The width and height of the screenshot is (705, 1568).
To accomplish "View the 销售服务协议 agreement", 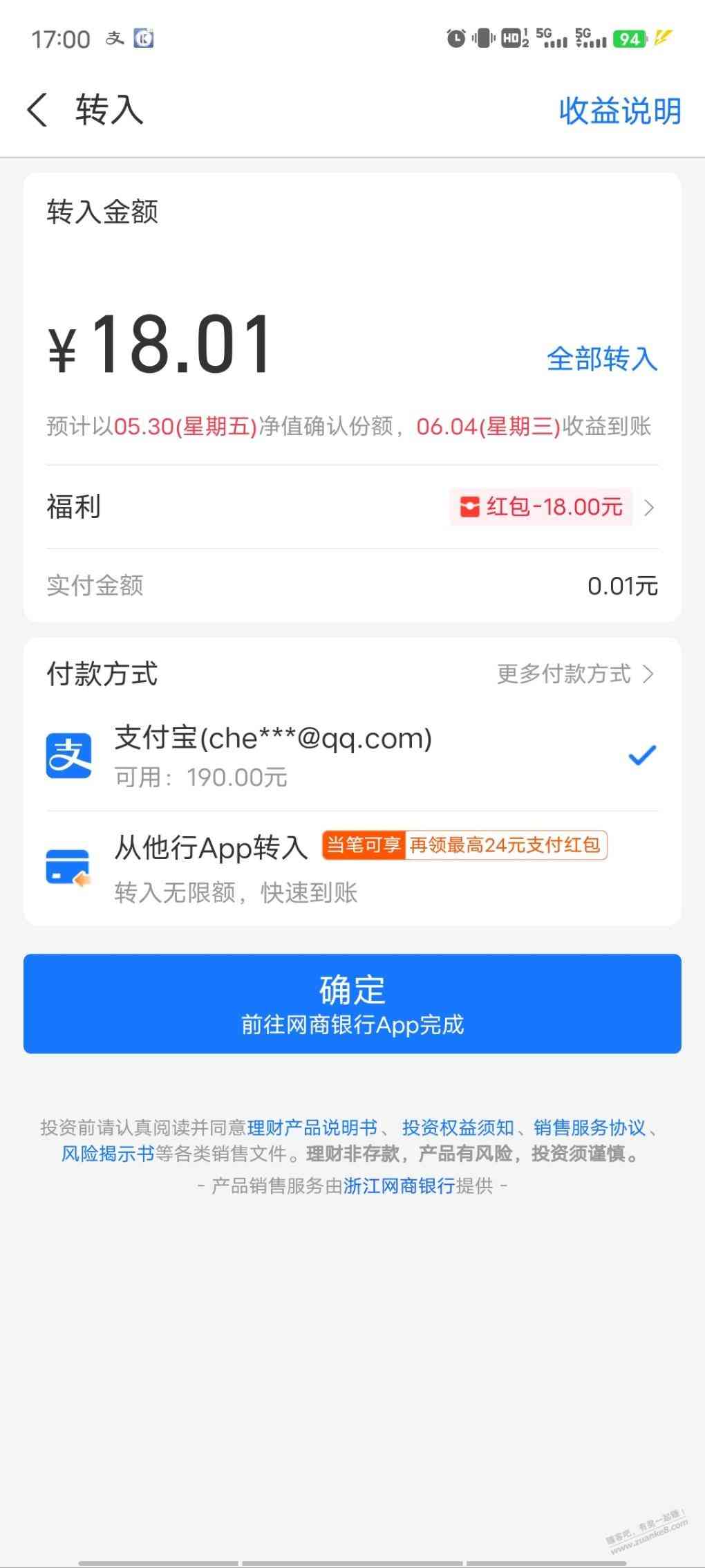I will 590,1128.
